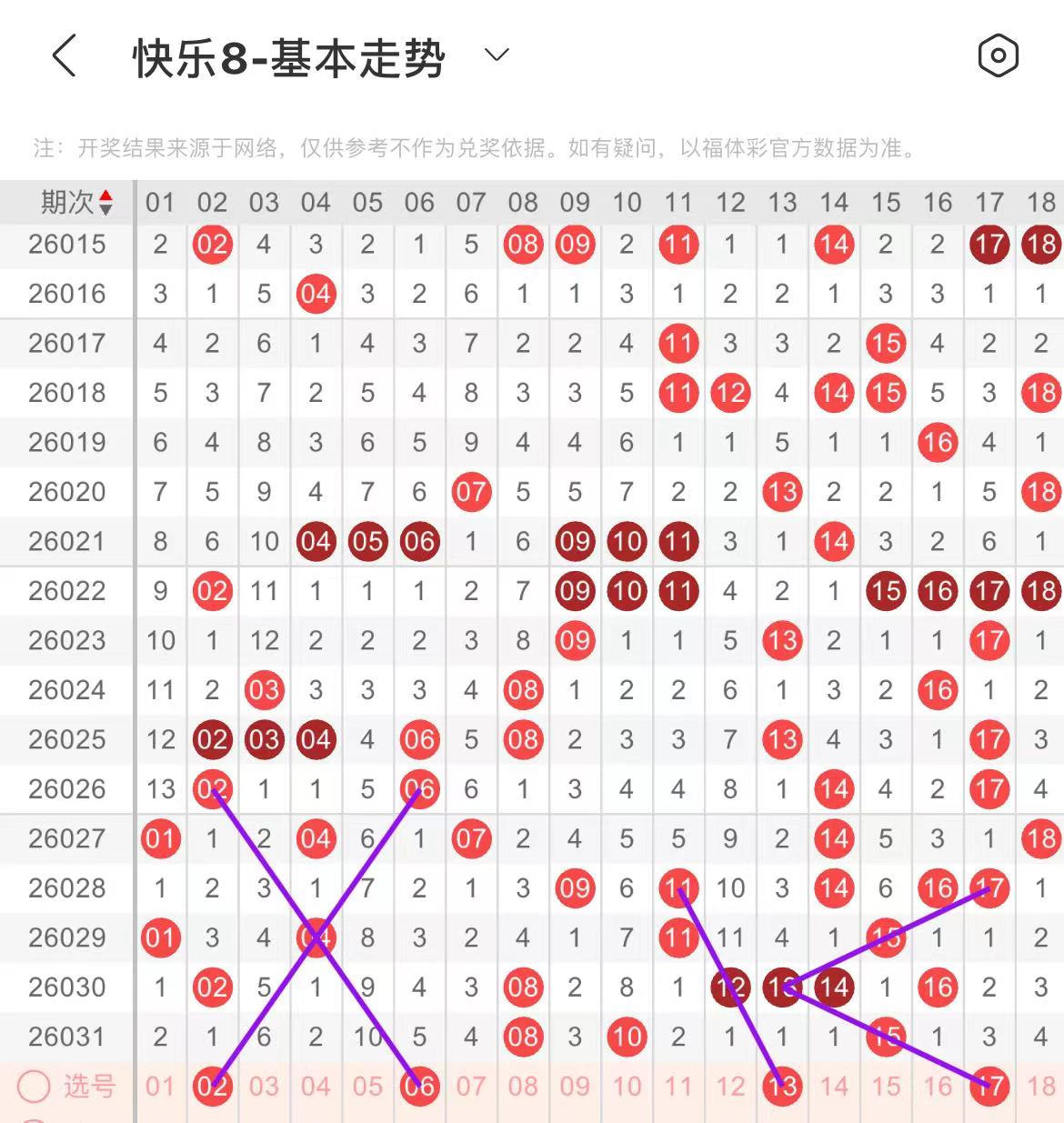Screen dimensions: 1064x1123
Task: Open the trend chart settings icon
Action: coord(998,56)
